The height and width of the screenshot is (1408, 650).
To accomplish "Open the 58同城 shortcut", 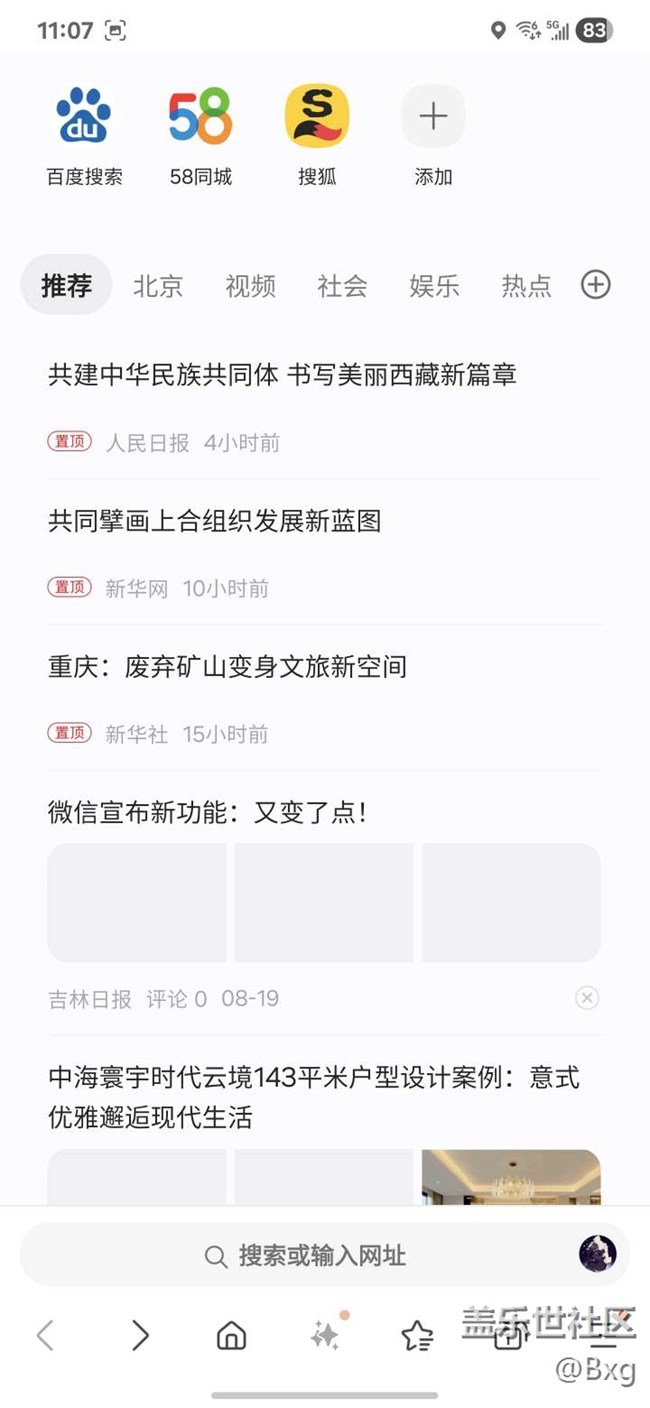I will 200,134.
